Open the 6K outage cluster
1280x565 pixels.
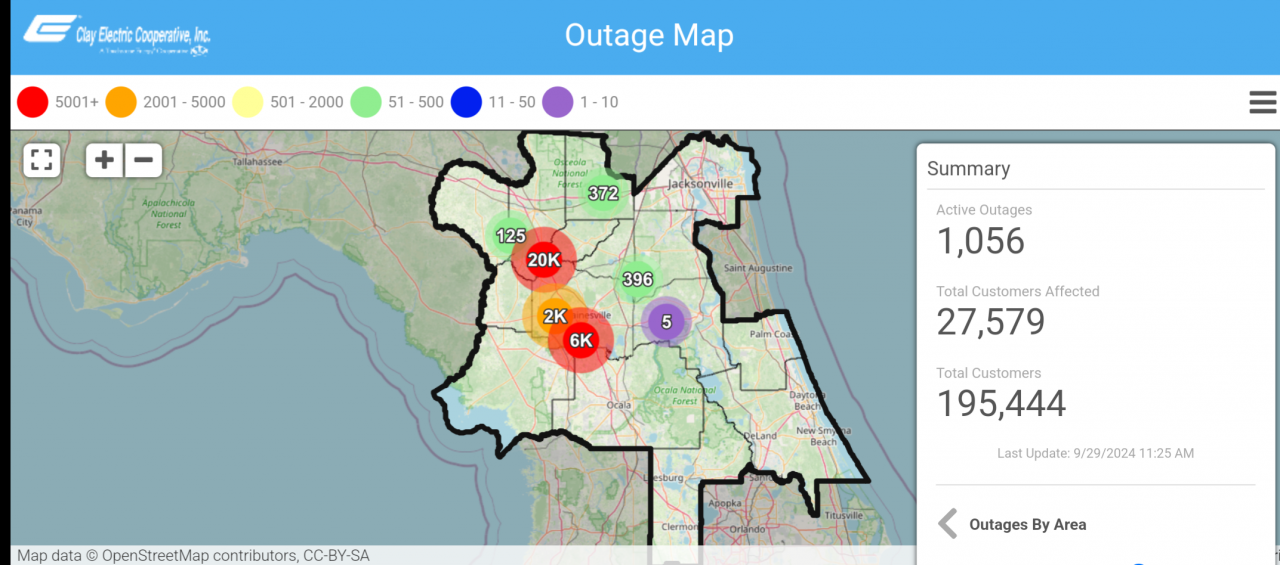pos(582,340)
